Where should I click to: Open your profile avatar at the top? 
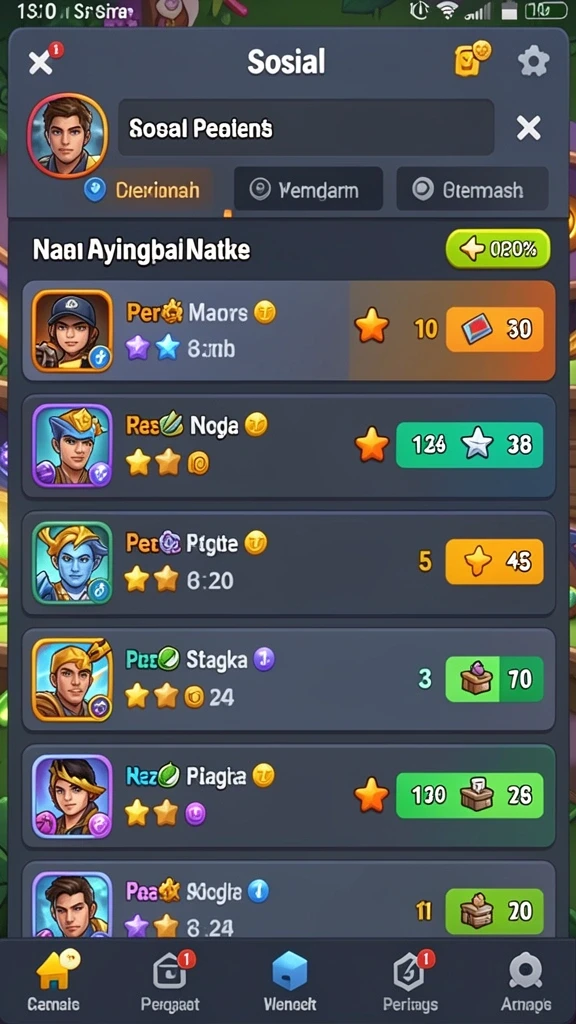pos(67,136)
